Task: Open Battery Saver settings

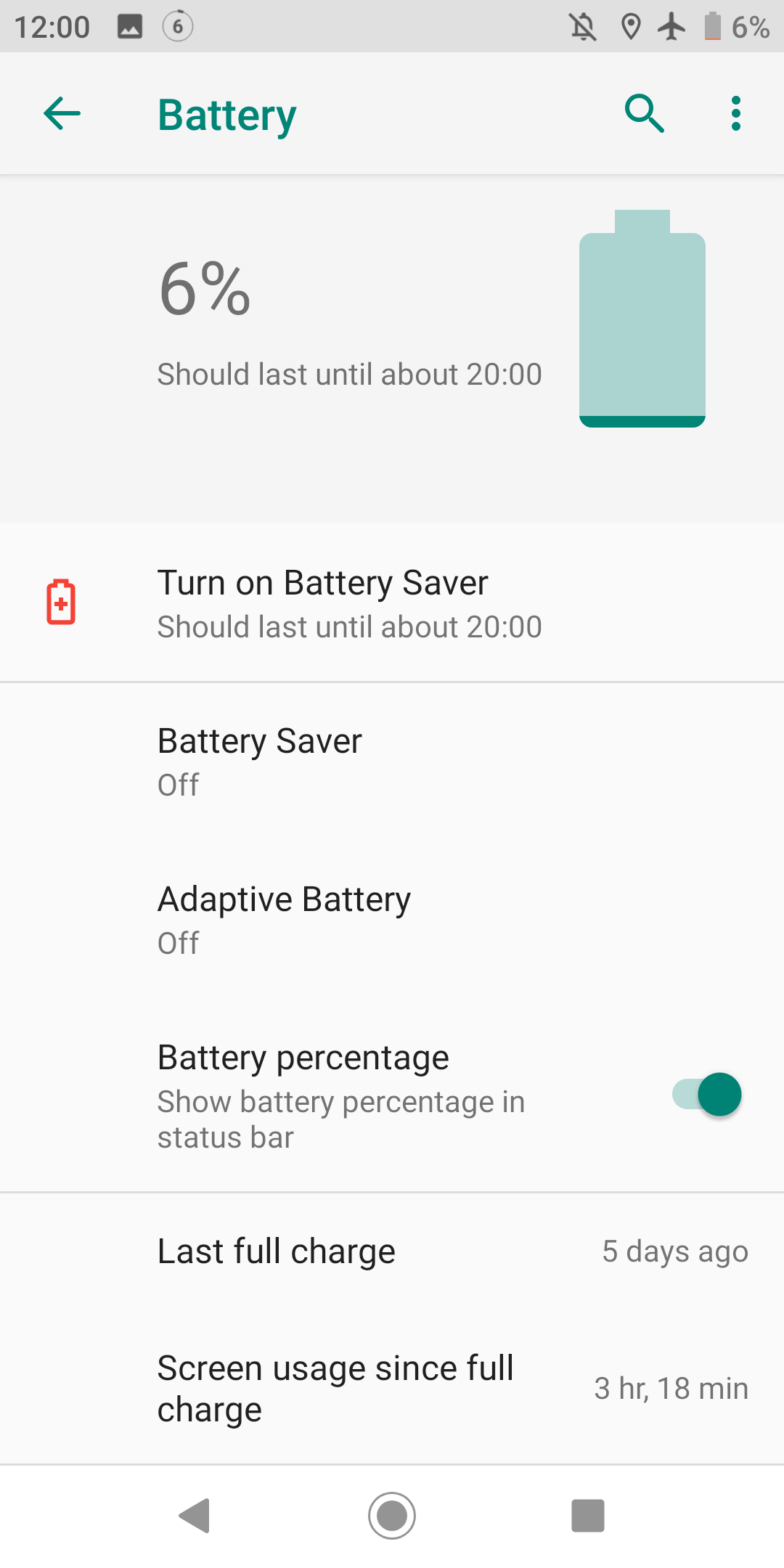Action: tap(392, 761)
